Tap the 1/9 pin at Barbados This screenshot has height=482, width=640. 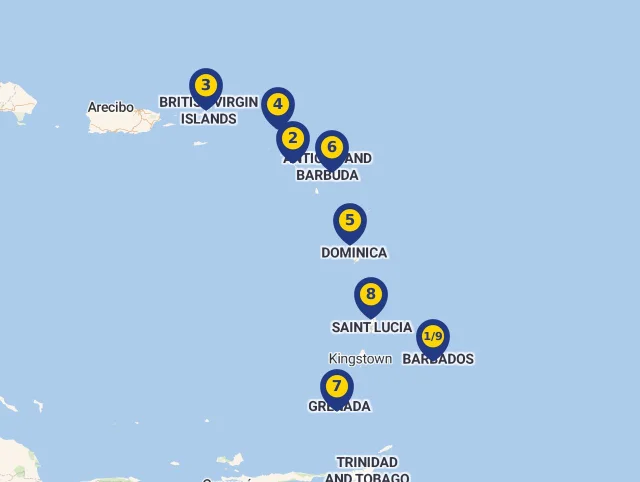432,337
